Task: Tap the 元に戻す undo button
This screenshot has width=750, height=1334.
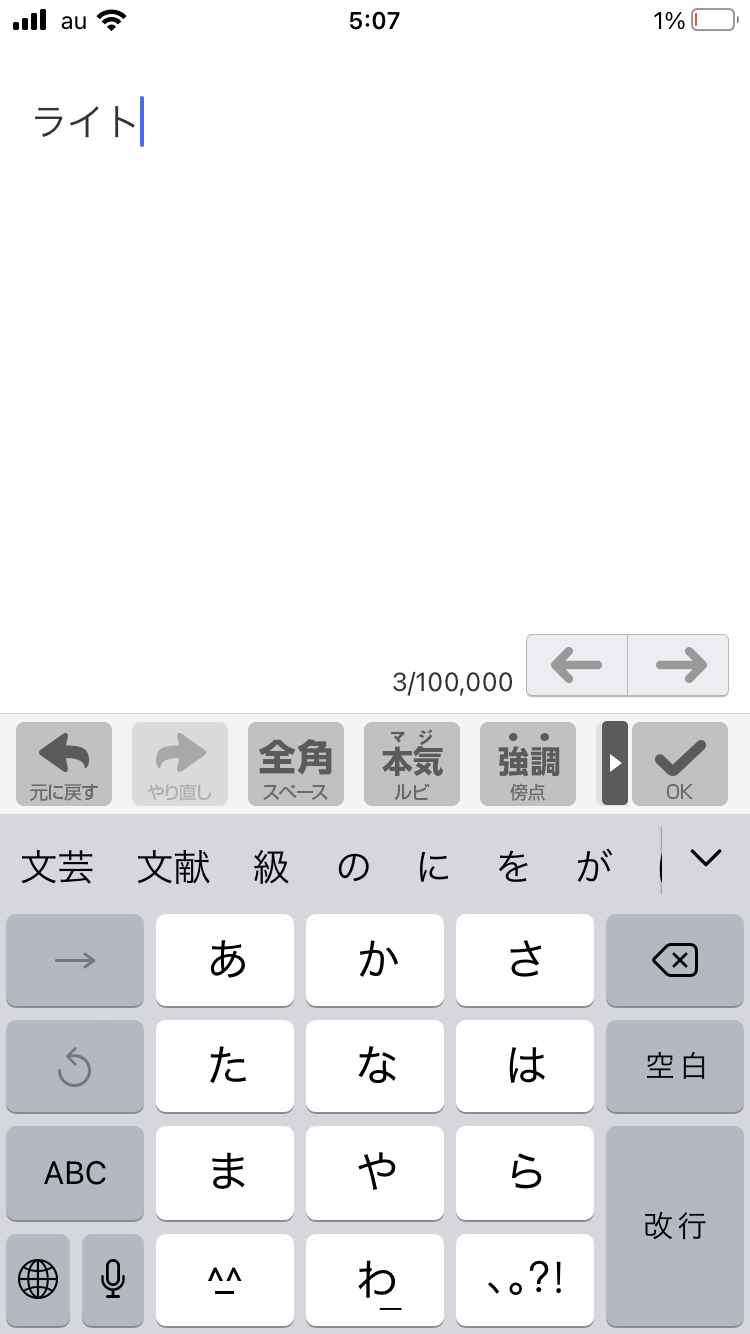Action: (64, 764)
